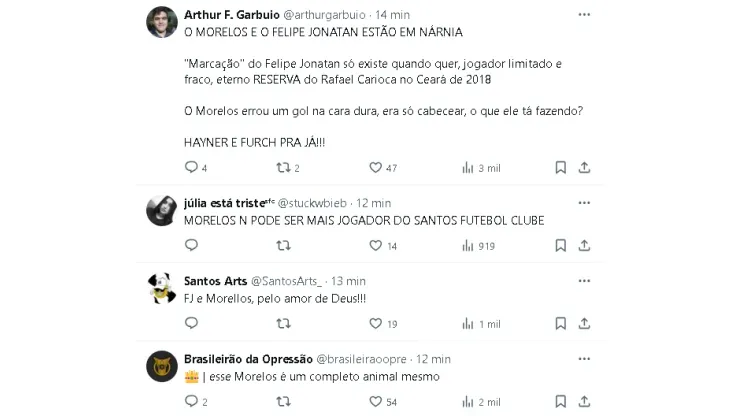The height and width of the screenshot is (416, 740).
Task: Open Santos Arts profile name
Action: coord(214,281)
